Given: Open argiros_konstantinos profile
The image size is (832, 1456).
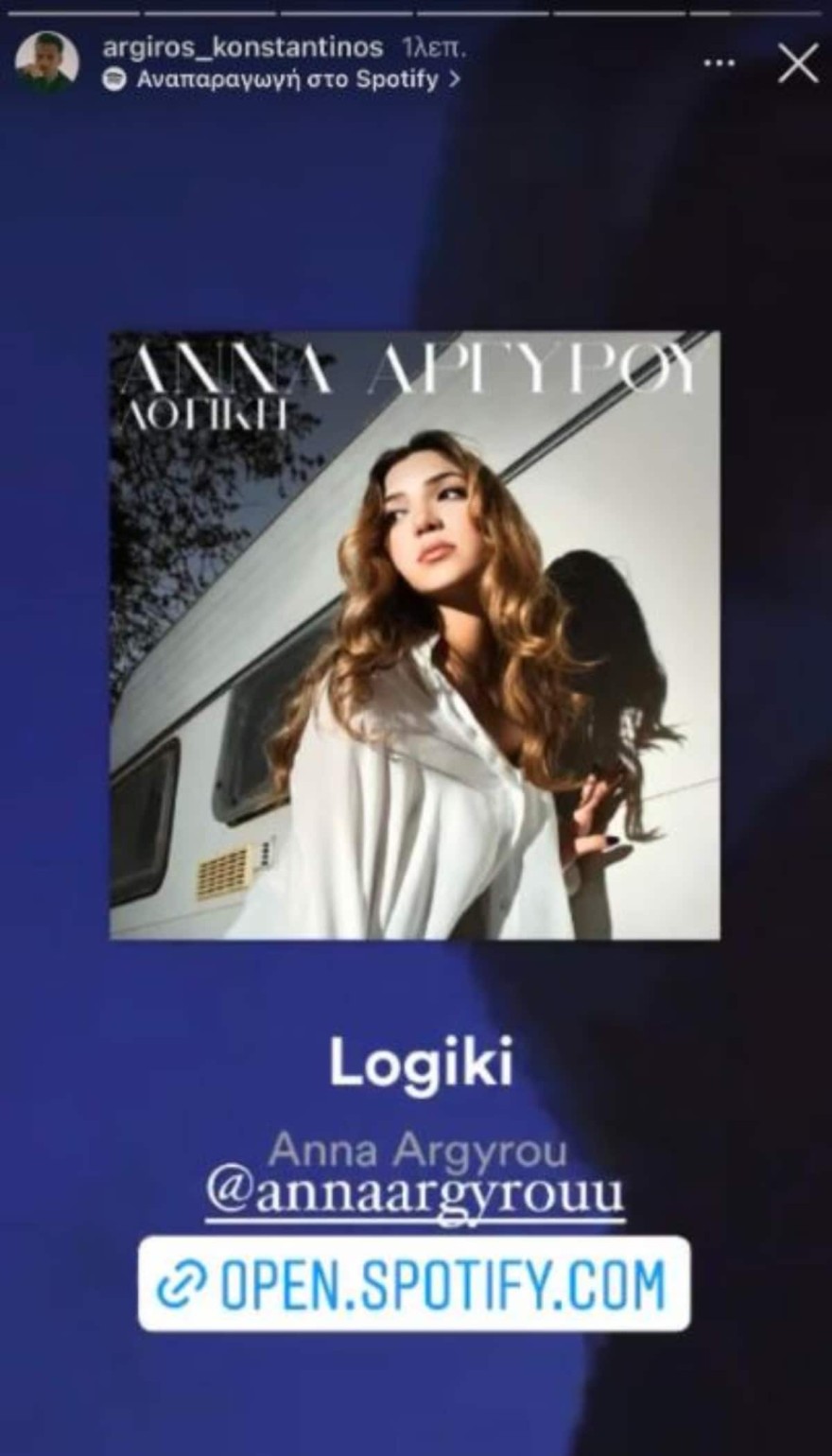Looking at the screenshot, I should click(x=242, y=46).
